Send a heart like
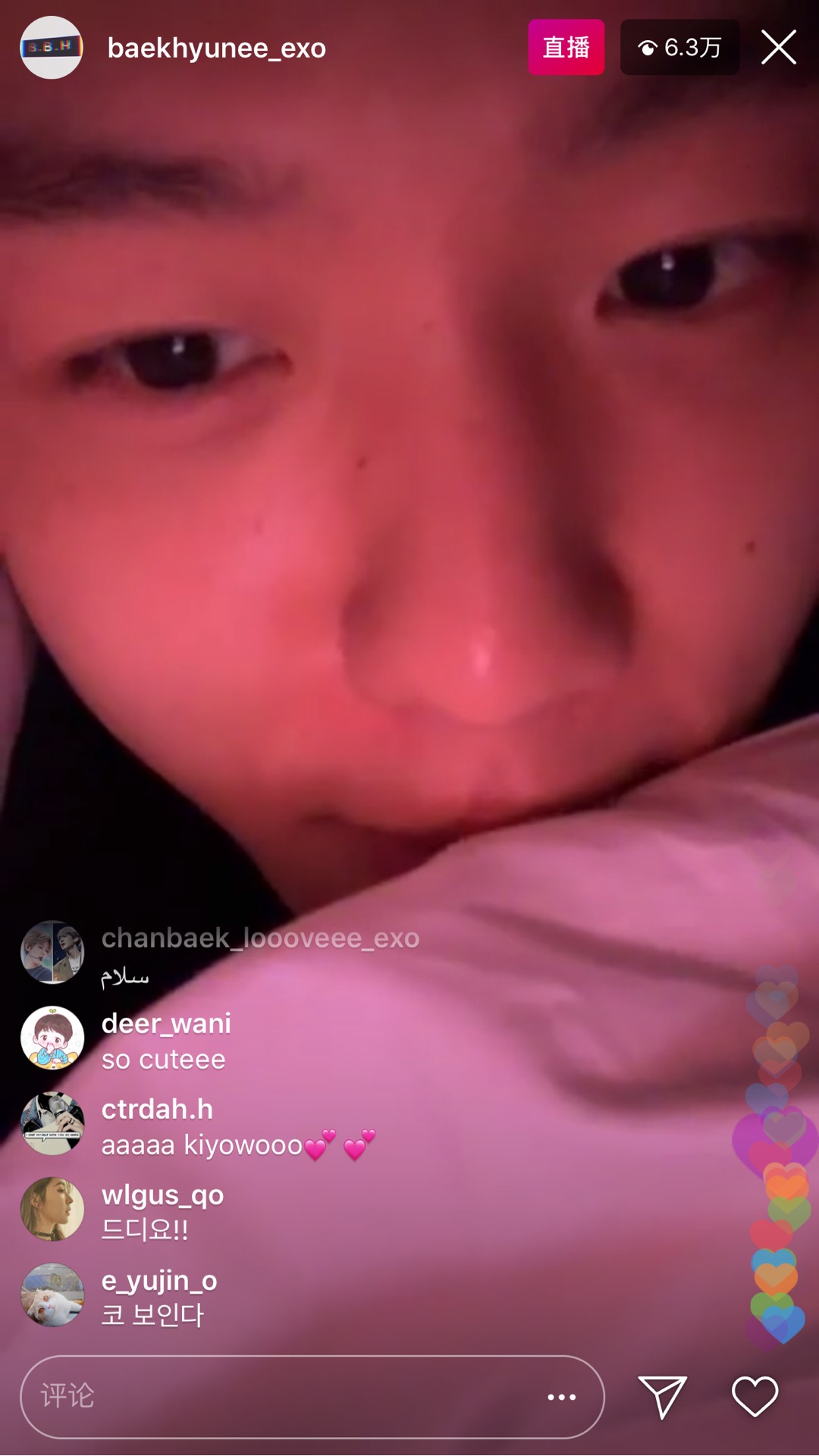Screen dimensions: 819x1456 (755, 1396)
